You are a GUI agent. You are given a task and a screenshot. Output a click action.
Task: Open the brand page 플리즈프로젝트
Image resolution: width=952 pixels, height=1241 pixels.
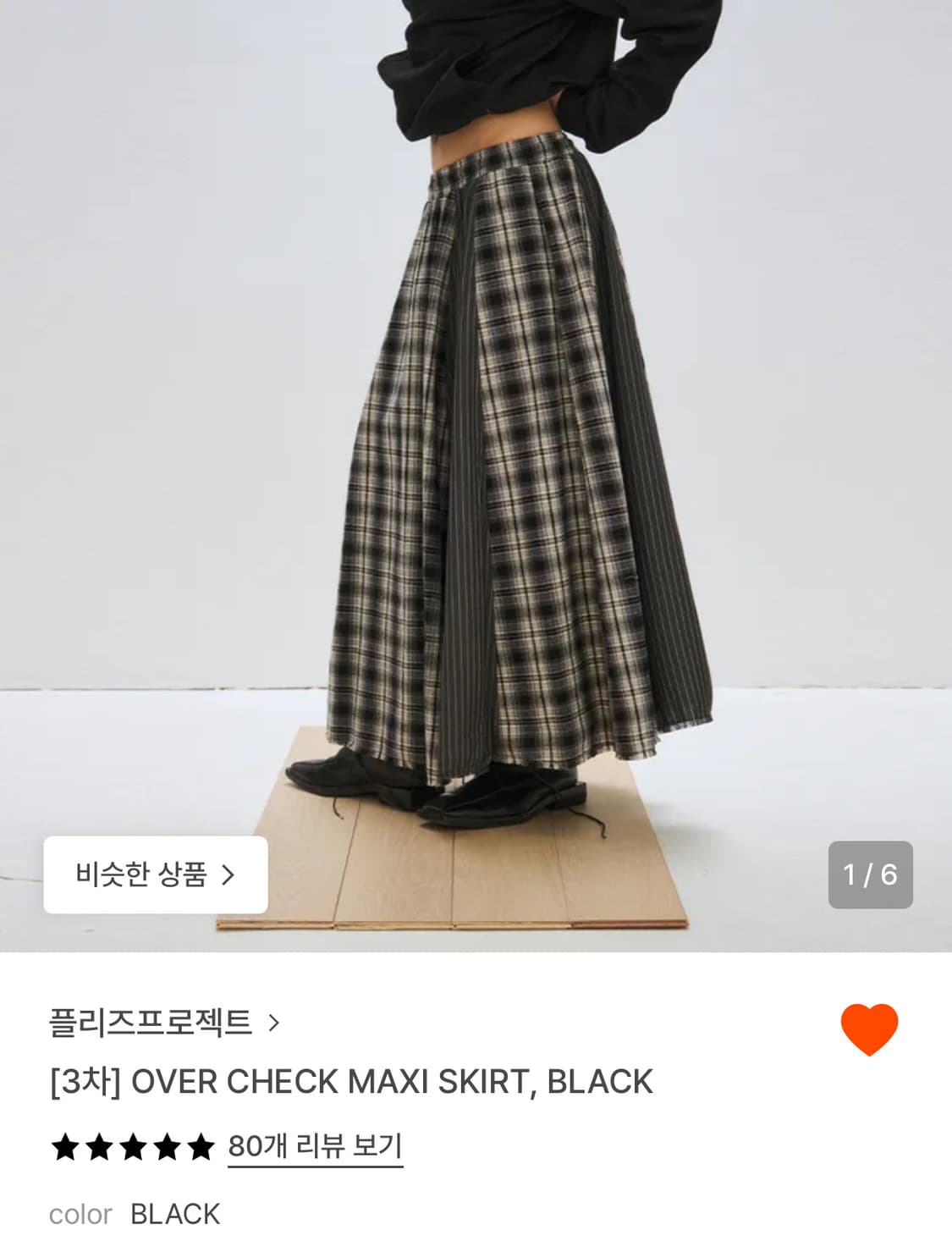coord(148,1023)
